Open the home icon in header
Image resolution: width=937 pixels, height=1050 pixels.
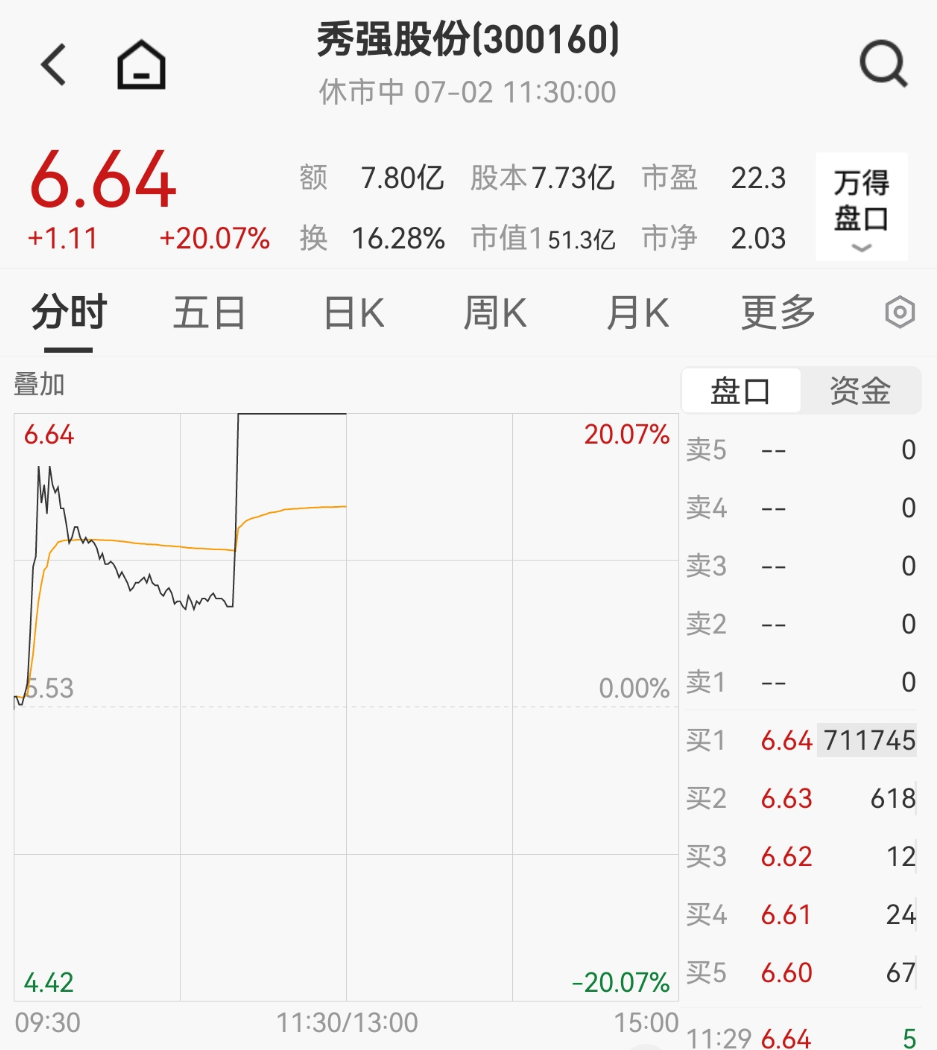click(141, 66)
